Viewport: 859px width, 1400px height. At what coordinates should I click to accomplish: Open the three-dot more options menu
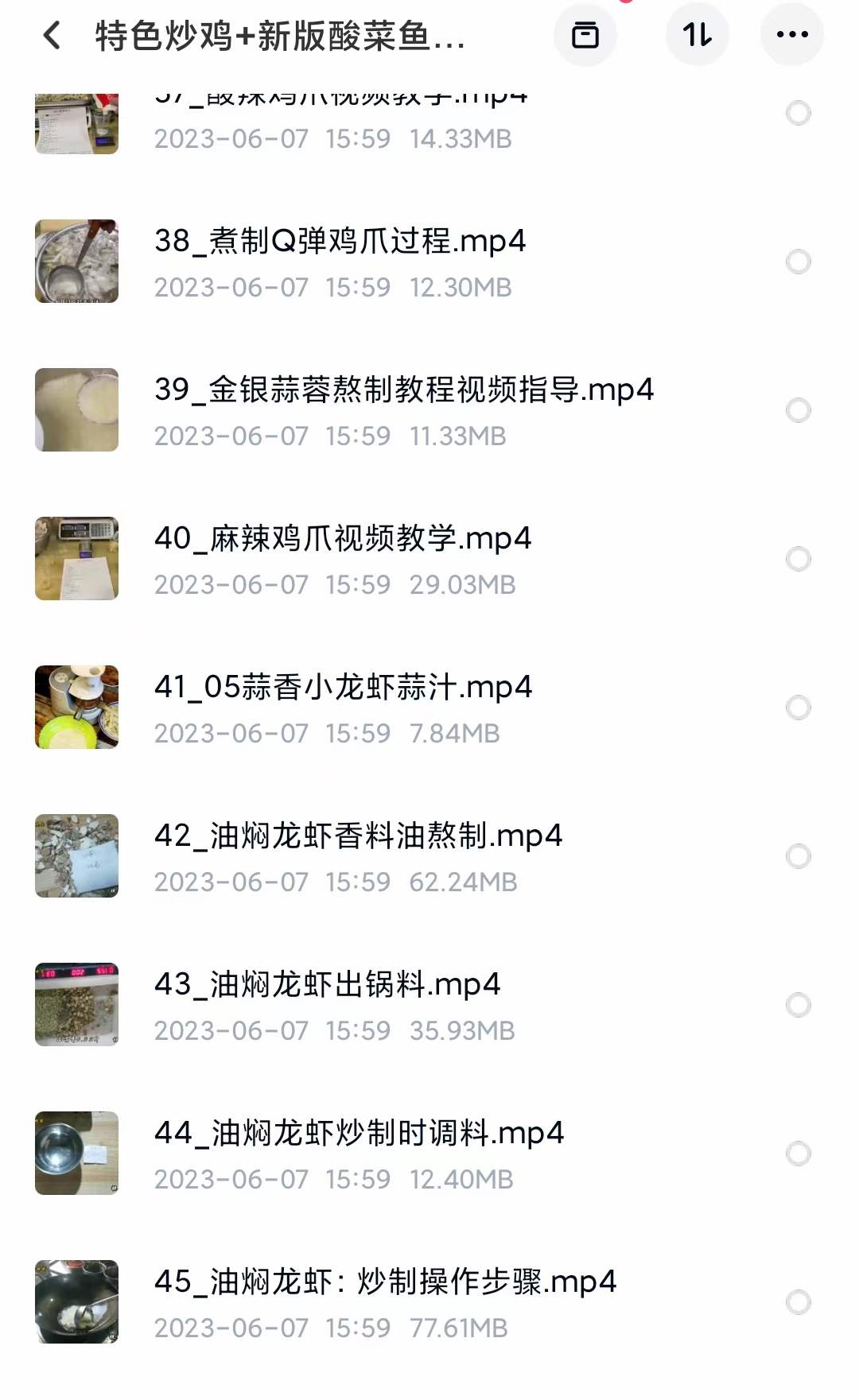point(792,34)
